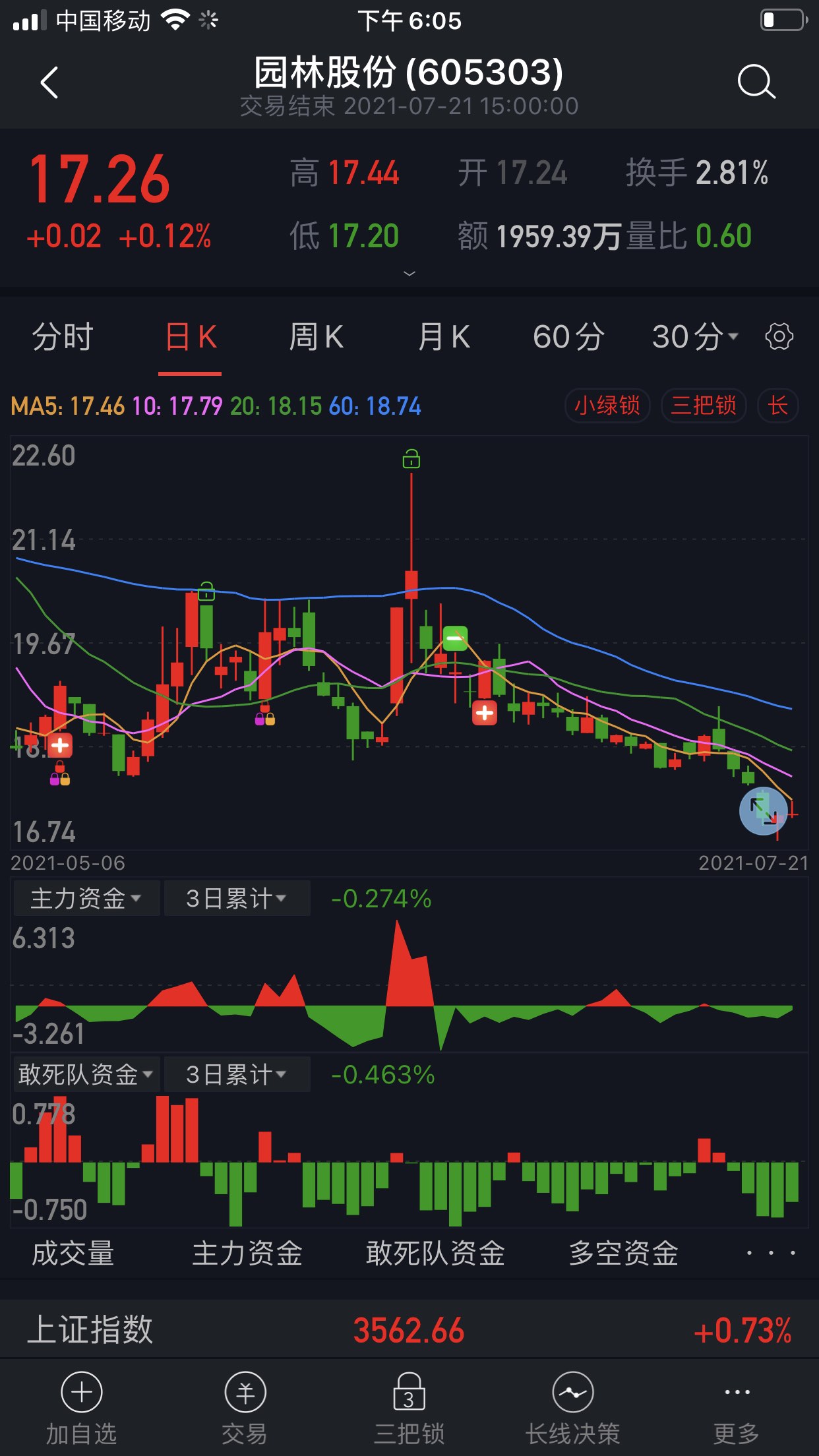The height and width of the screenshot is (1456, 819).
Task: Switch to the 分时 tab
Action: (63, 336)
